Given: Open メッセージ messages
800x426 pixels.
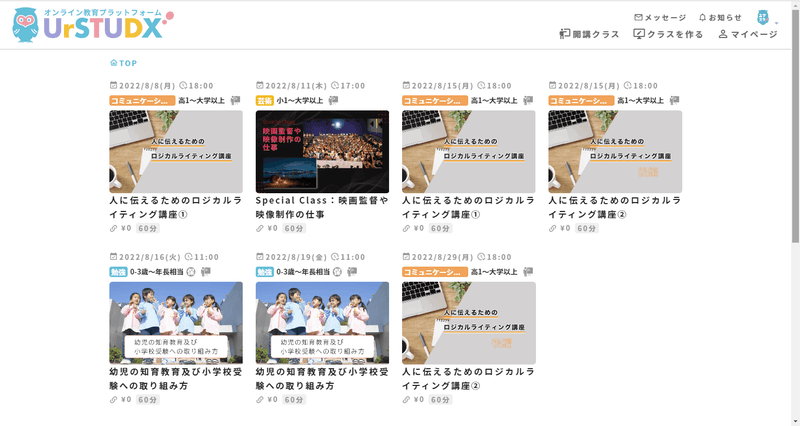Looking at the screenshot, I should 661,17.
